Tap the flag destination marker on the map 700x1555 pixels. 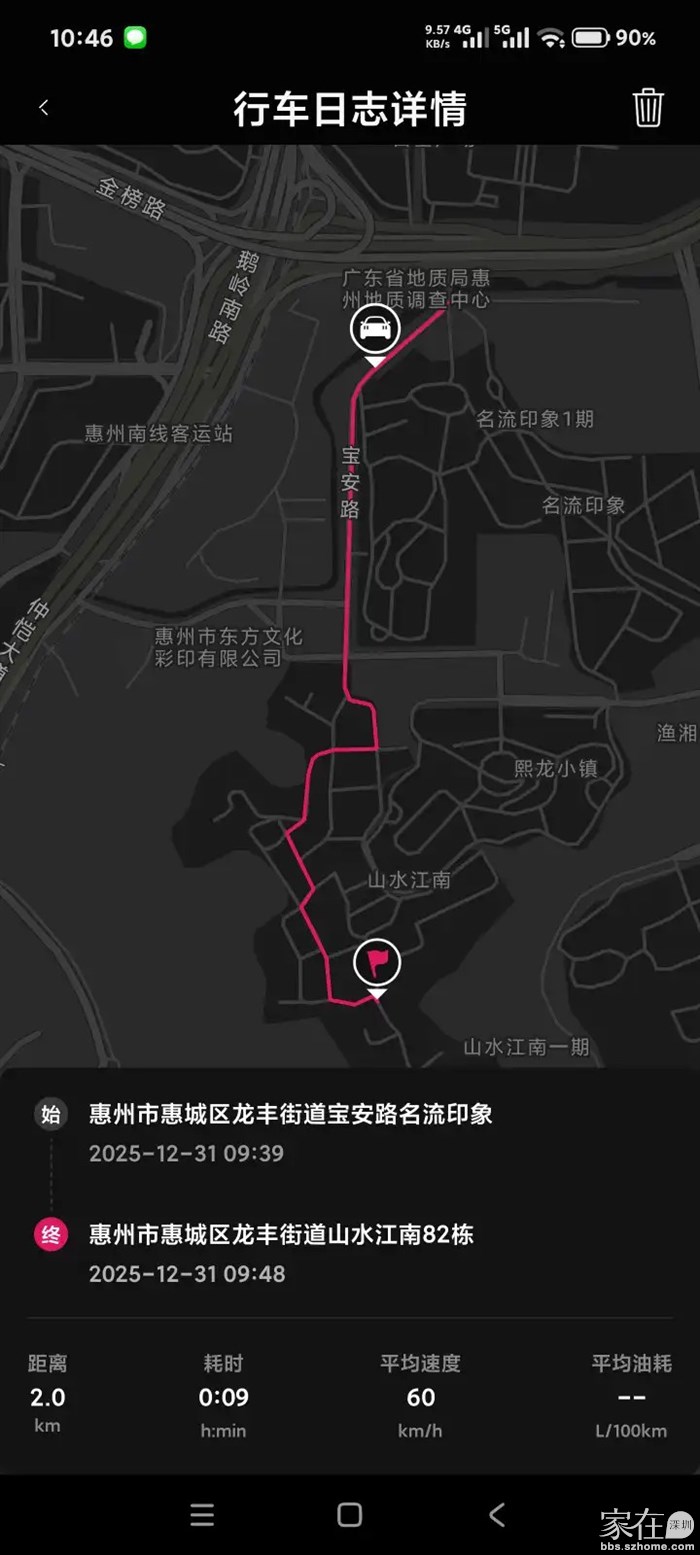click(377, 964)
